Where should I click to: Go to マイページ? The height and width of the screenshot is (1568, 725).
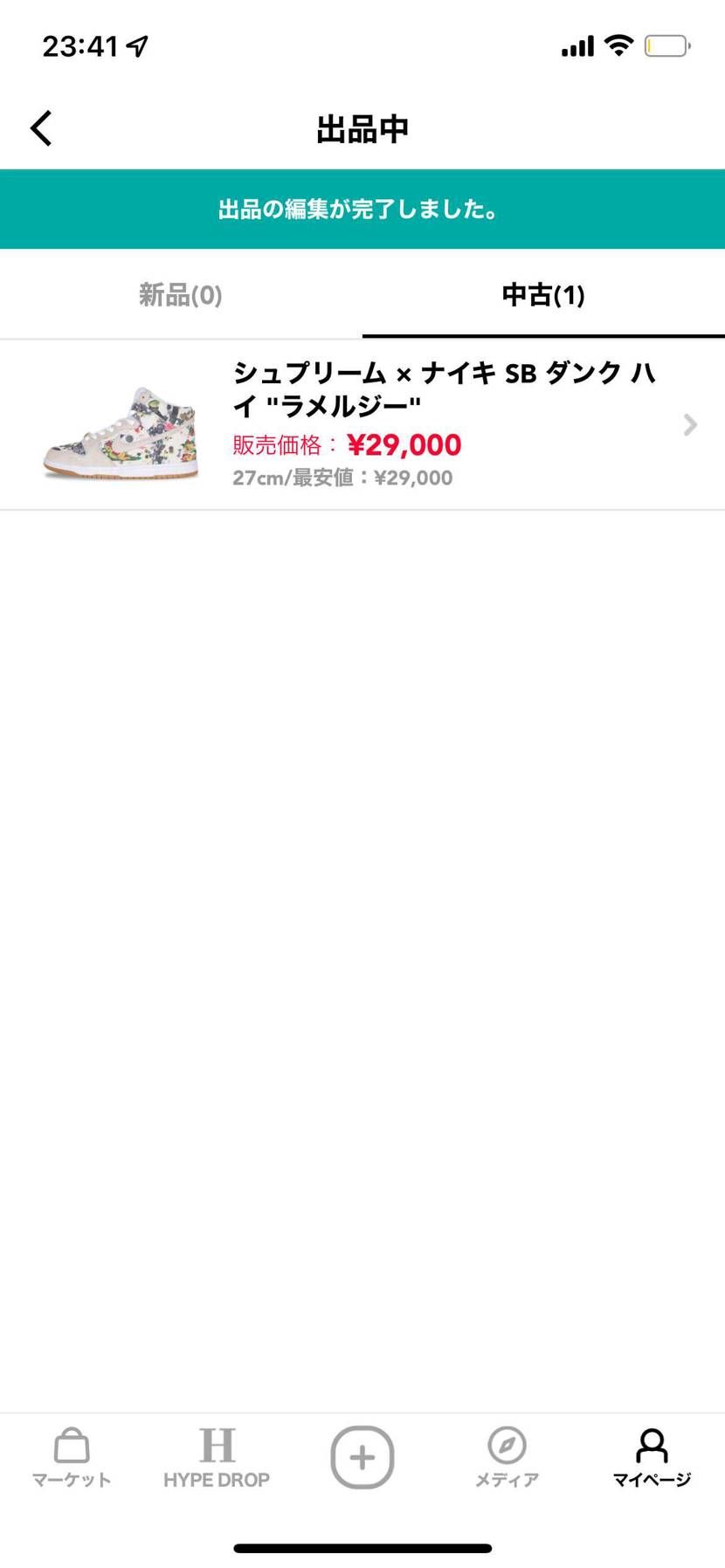652,1457
